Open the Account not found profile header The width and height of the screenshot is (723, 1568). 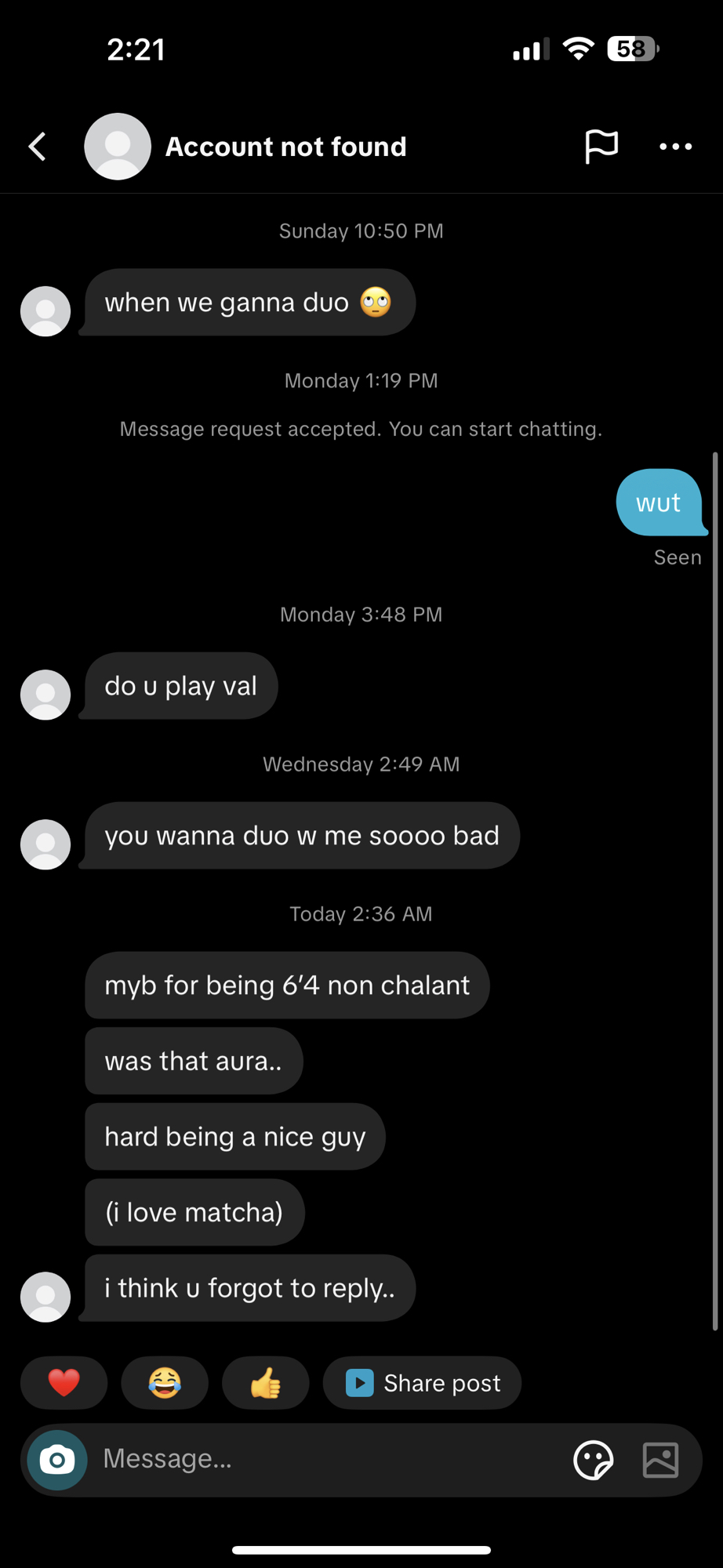[x=285, y=147]
